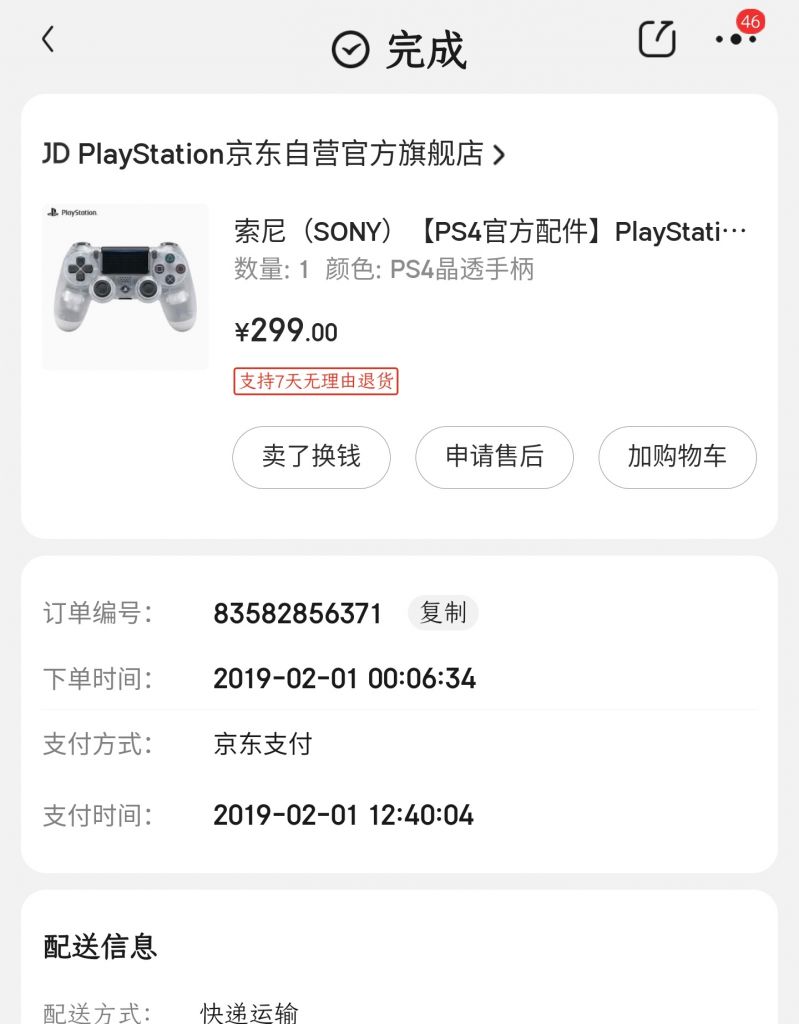The height and width of the screenshot is (1024, 799).
Task: Tap the truncated product title to expand it
Action: (x=490, y=233)
